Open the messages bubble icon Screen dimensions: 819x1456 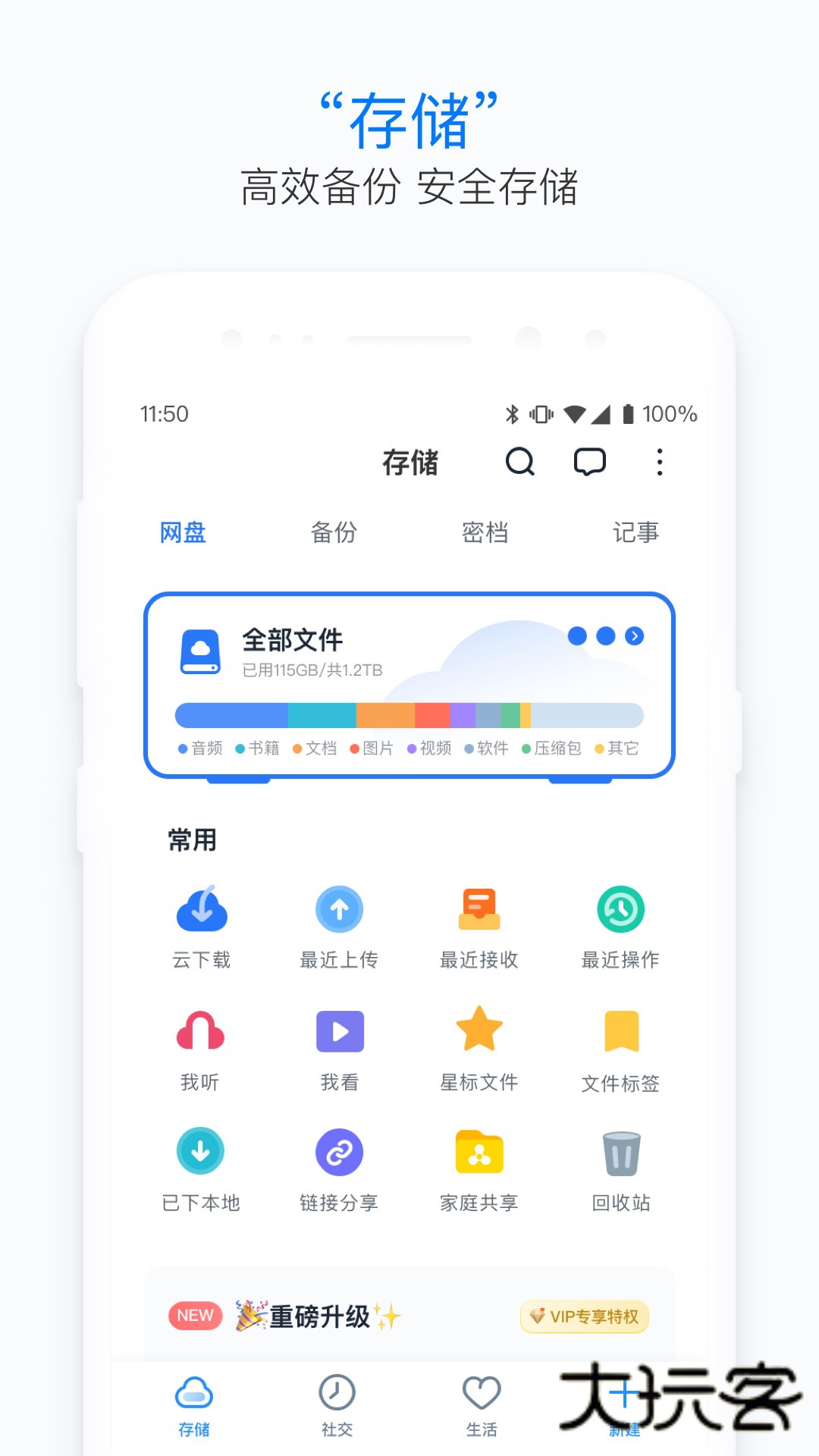click(590, 463)
